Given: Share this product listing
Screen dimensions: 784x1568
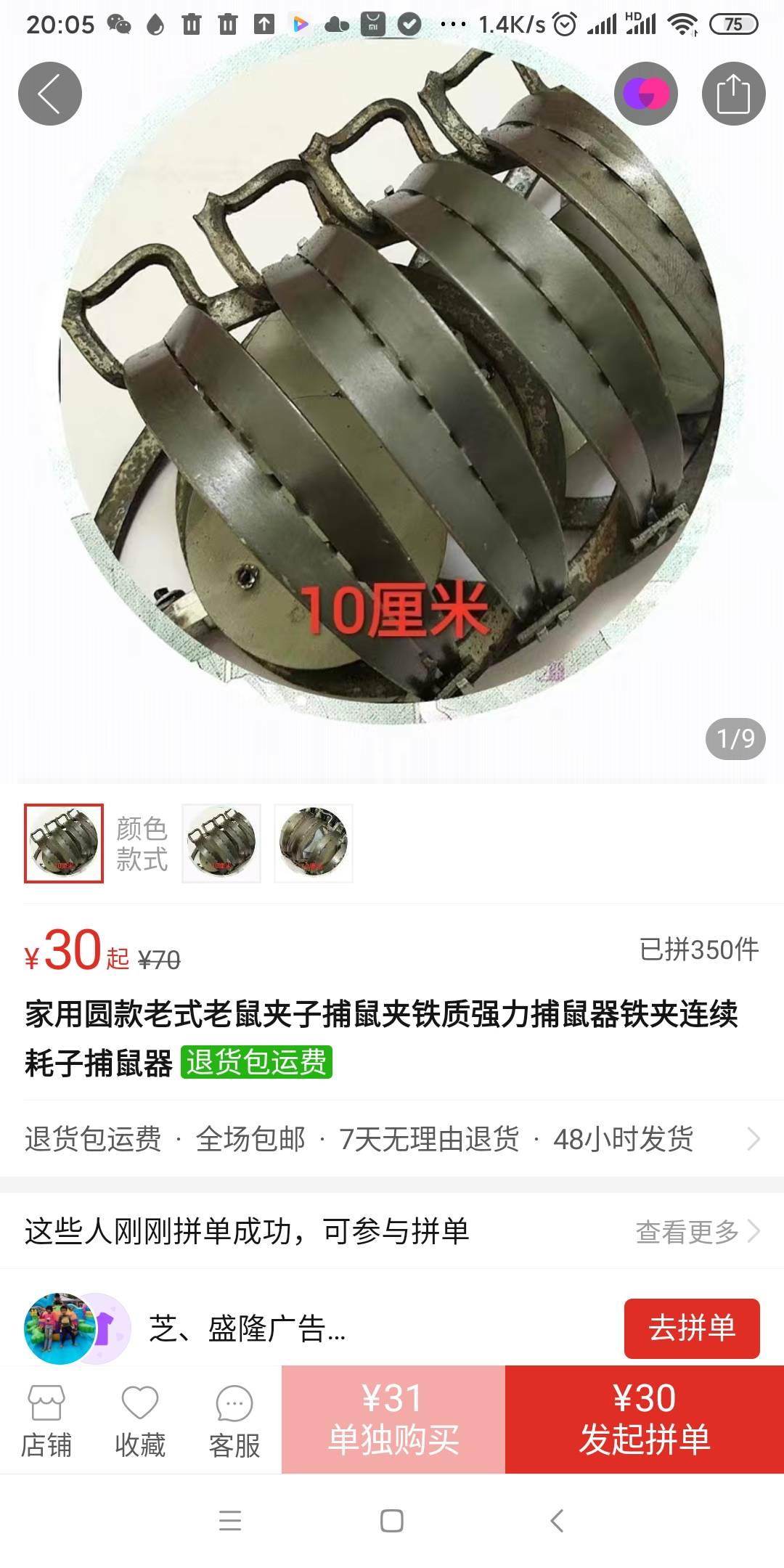Looking at the screenshot, I should pyautogui.click(x=733, y=94).
